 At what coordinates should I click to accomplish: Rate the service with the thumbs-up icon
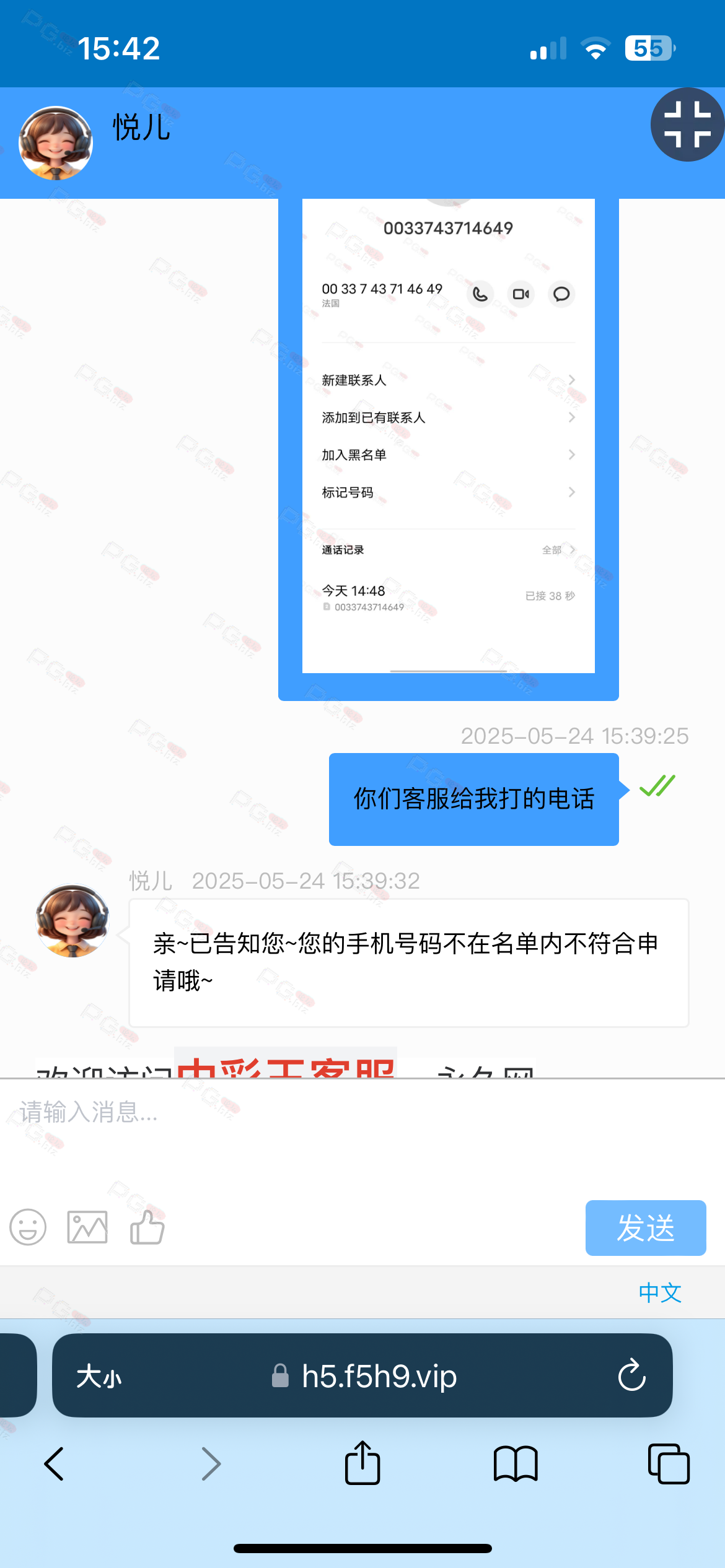(x=147, y=1227)
